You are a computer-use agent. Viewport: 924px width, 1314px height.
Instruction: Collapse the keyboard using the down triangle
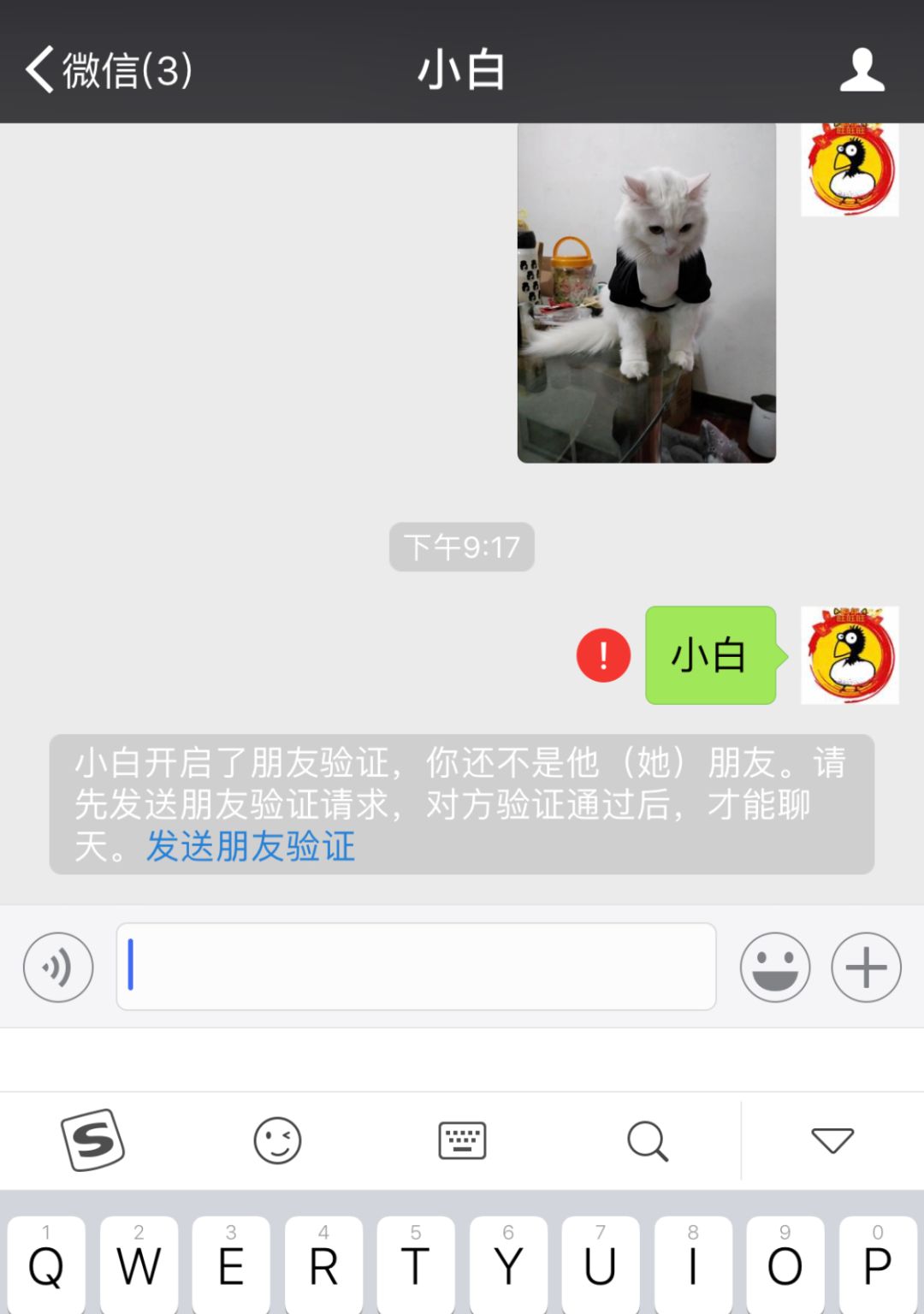pyautogui.click(x=831, y=1138)
